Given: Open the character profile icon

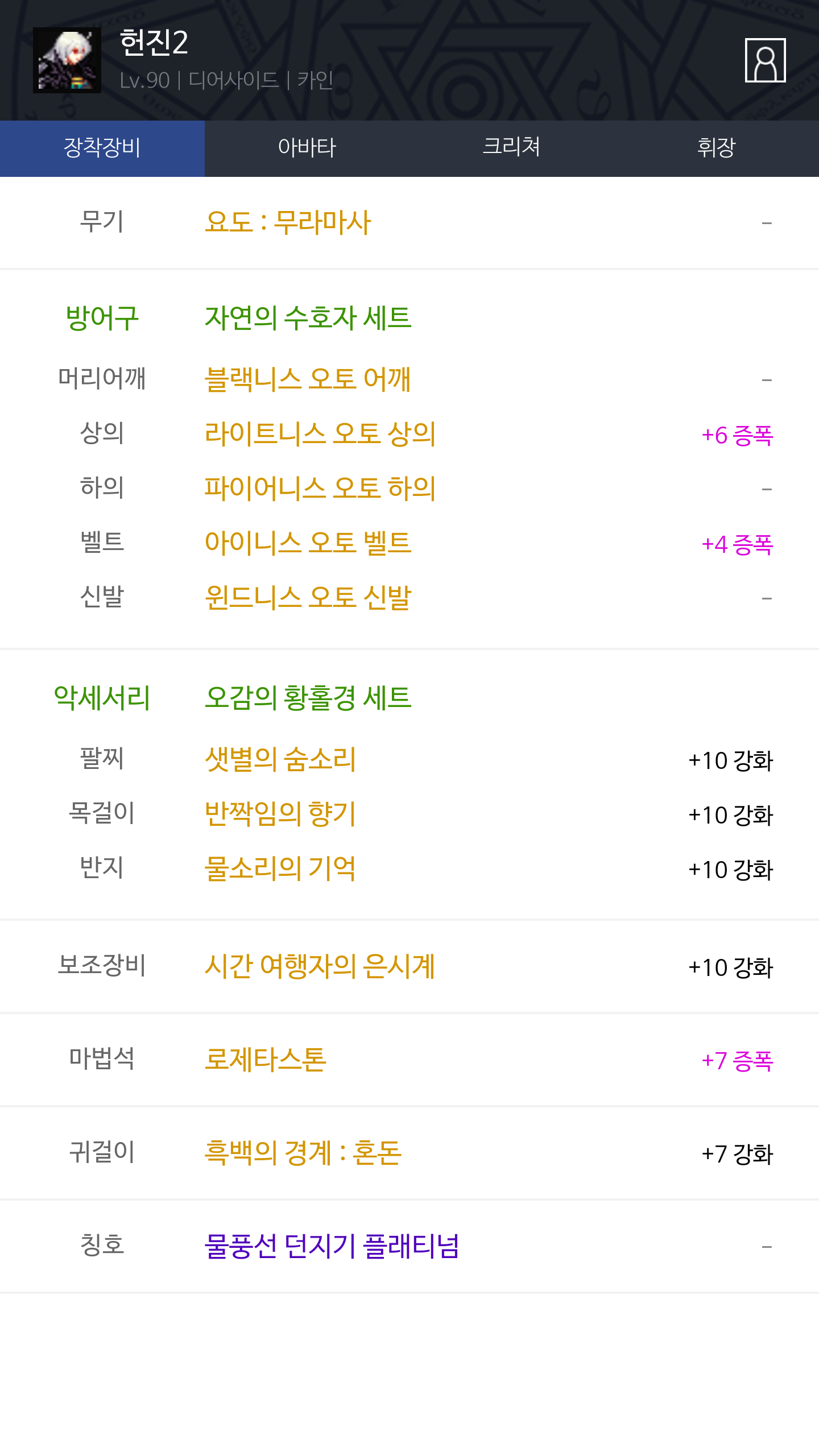Looking at the screenshot, I should [765, 60].
